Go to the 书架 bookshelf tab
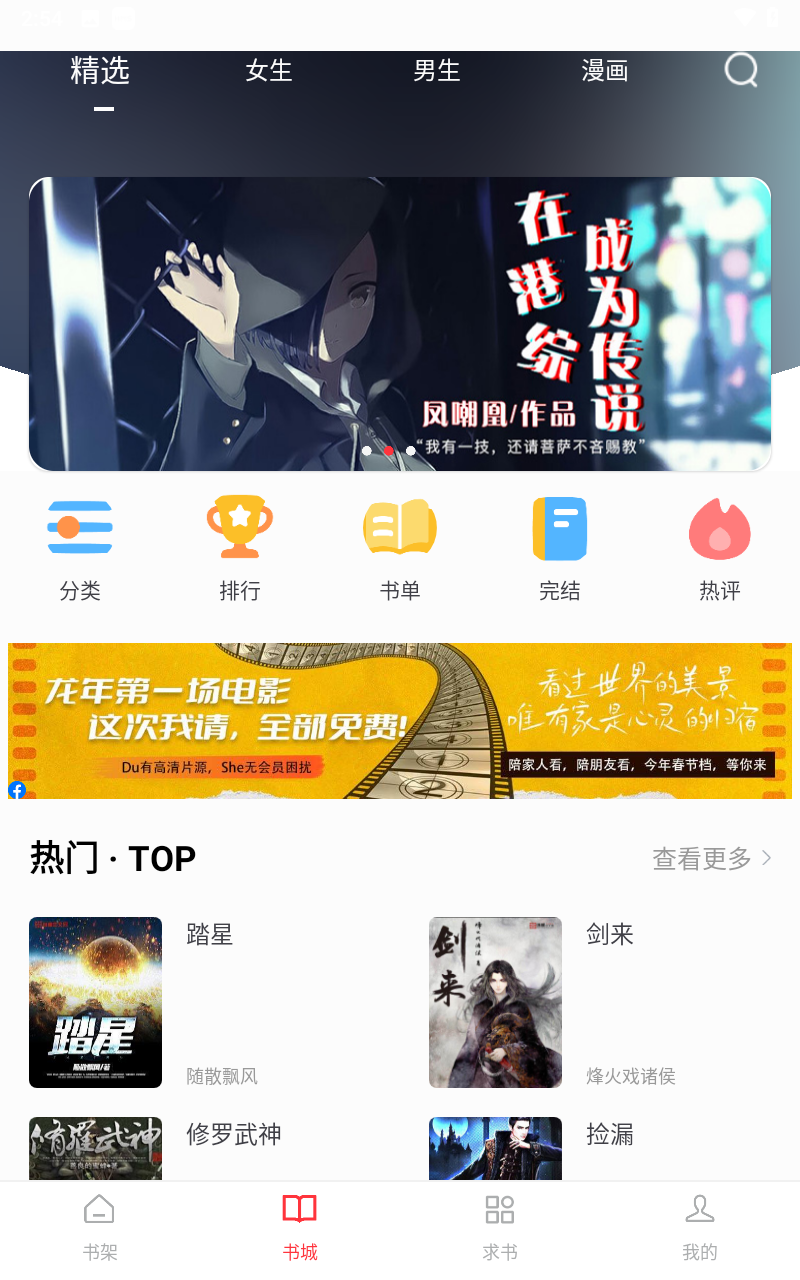800x1280 pixels. [100, 1228]
